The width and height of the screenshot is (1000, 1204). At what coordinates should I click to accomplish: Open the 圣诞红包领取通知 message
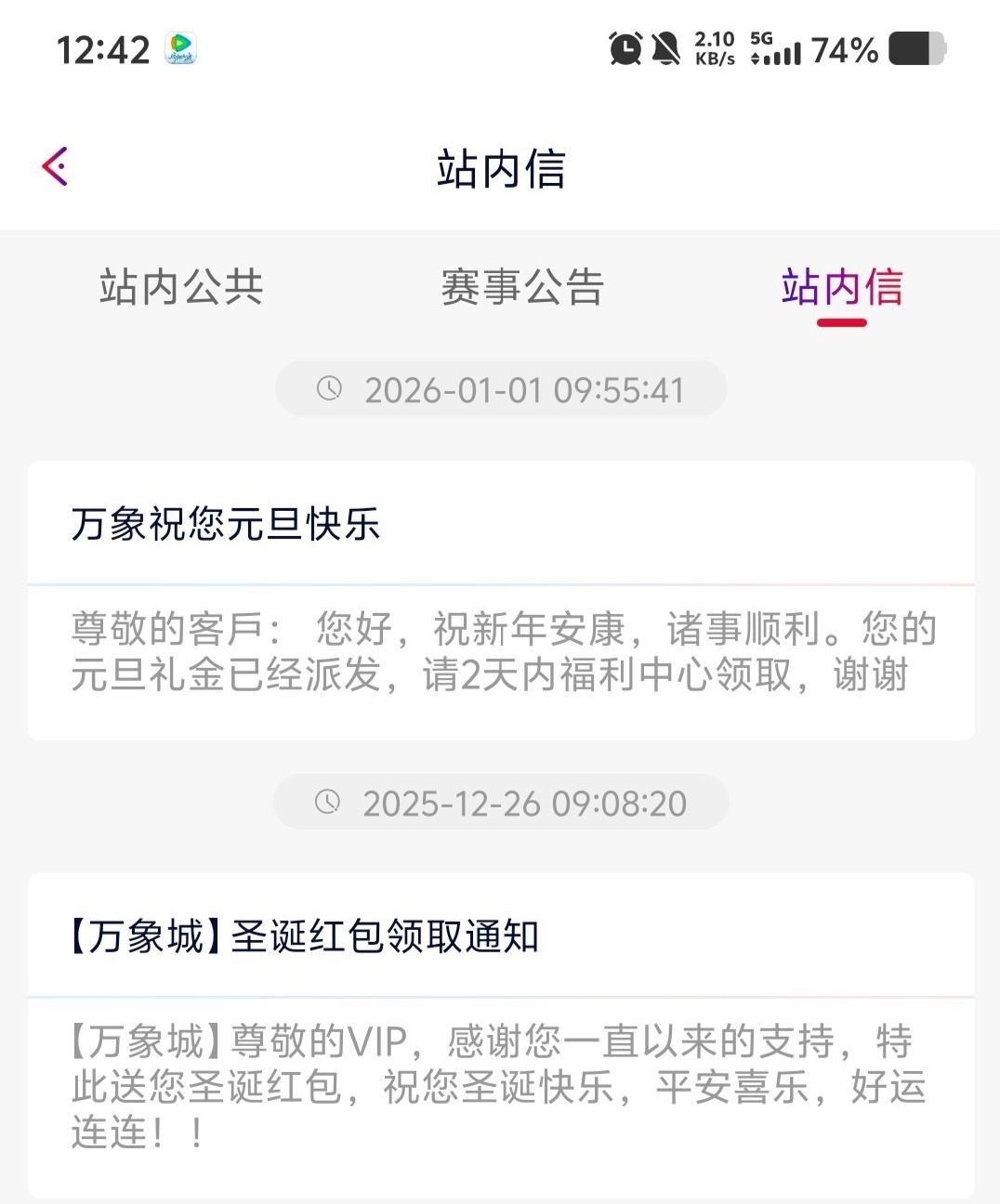pos(501,1031)
